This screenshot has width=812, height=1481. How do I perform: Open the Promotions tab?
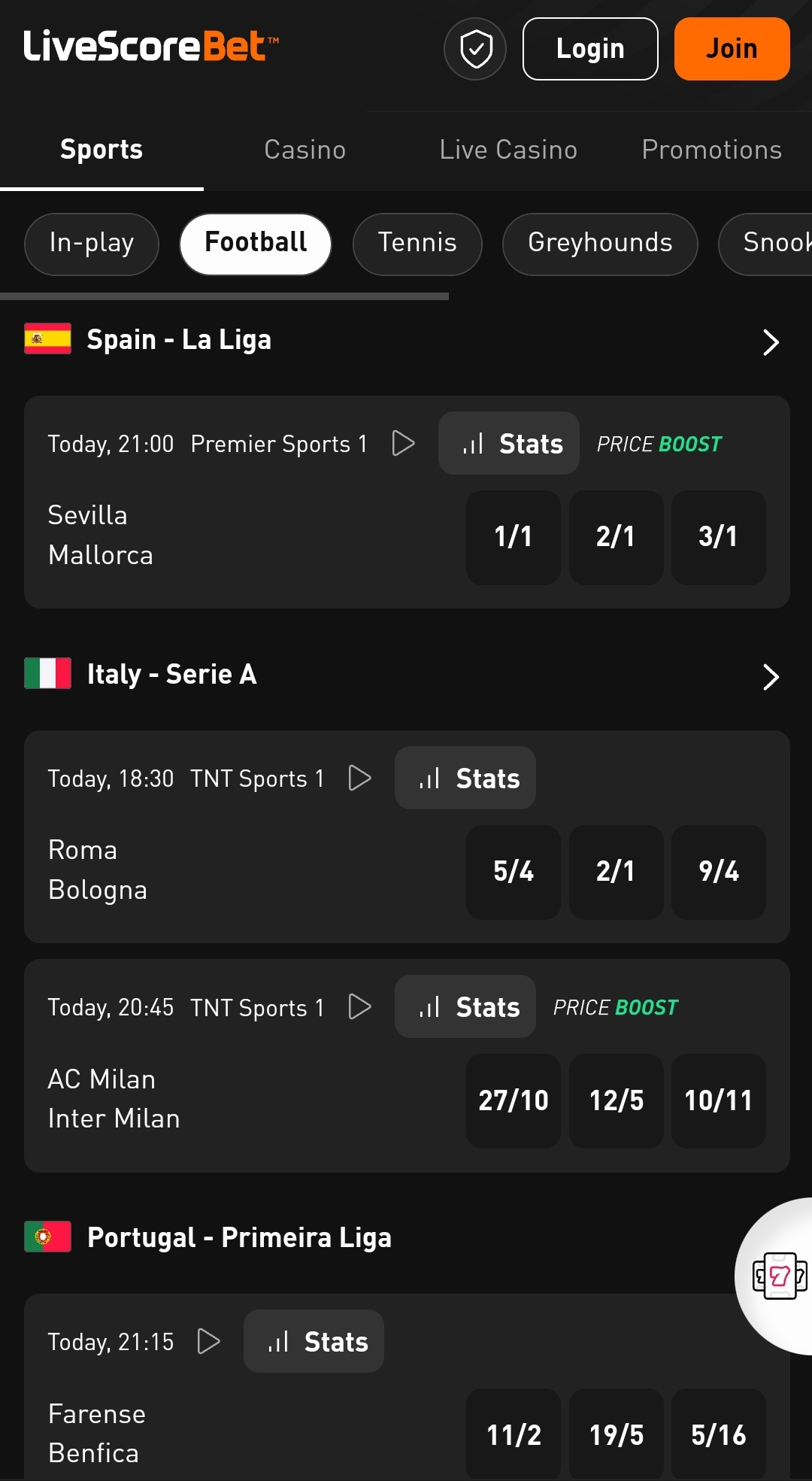pos(710,150)
